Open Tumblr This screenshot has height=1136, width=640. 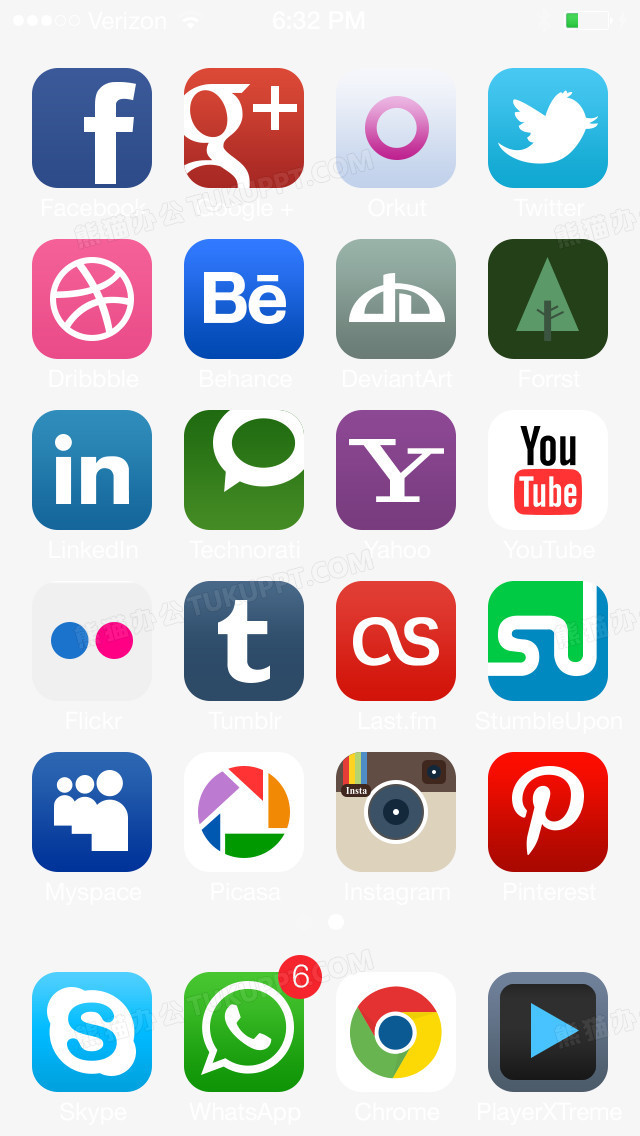pyautogui.click(x=244, y=641)
